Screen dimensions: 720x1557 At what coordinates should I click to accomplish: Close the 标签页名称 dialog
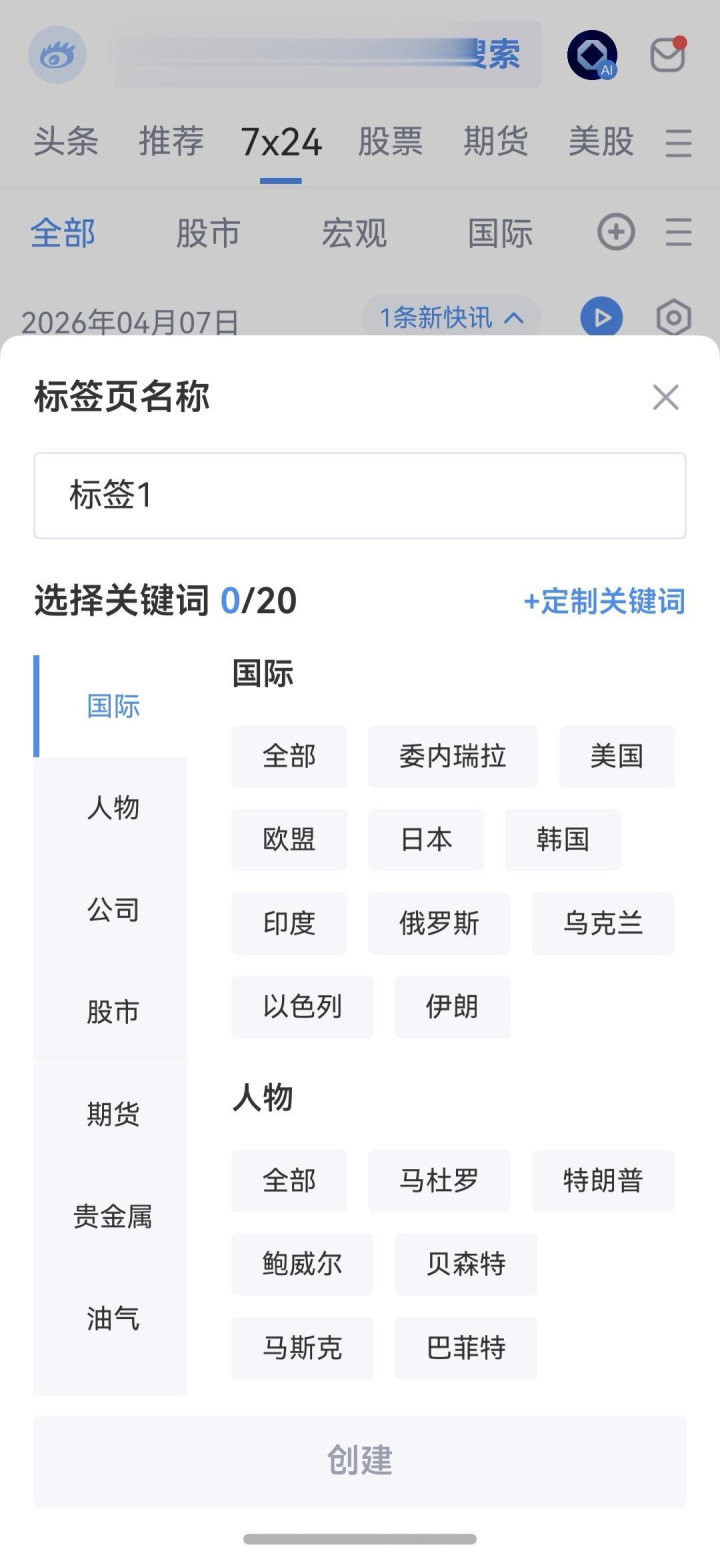pos(665,397)
